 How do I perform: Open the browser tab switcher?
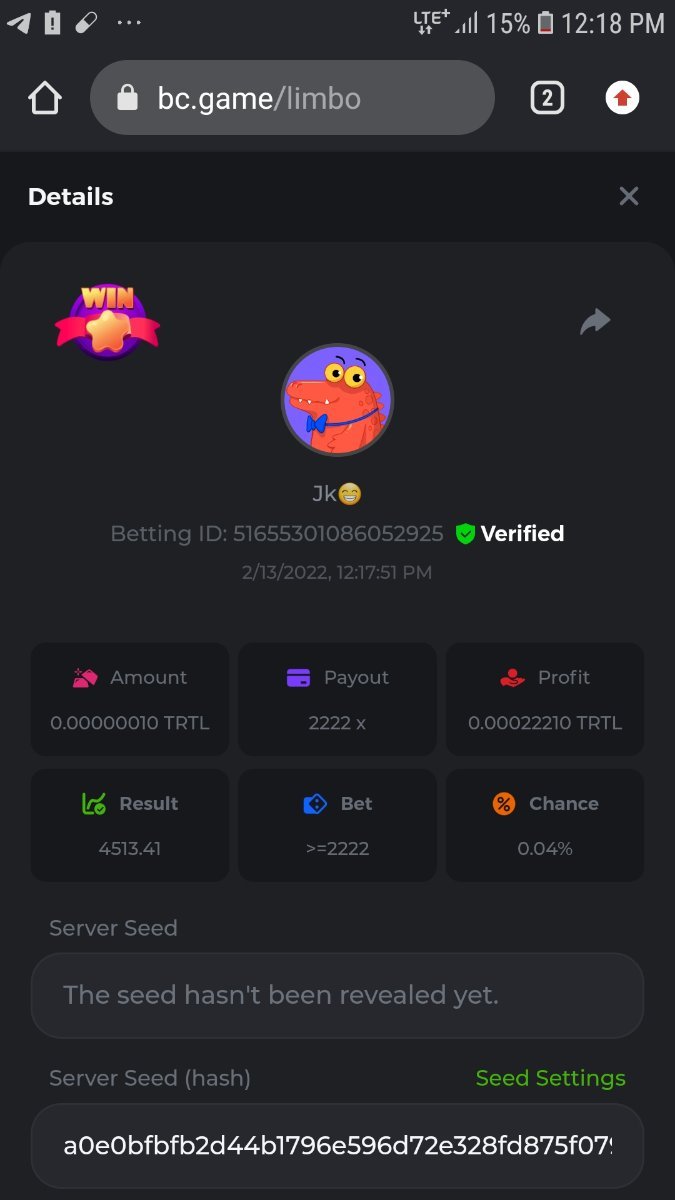pos(547,98)
